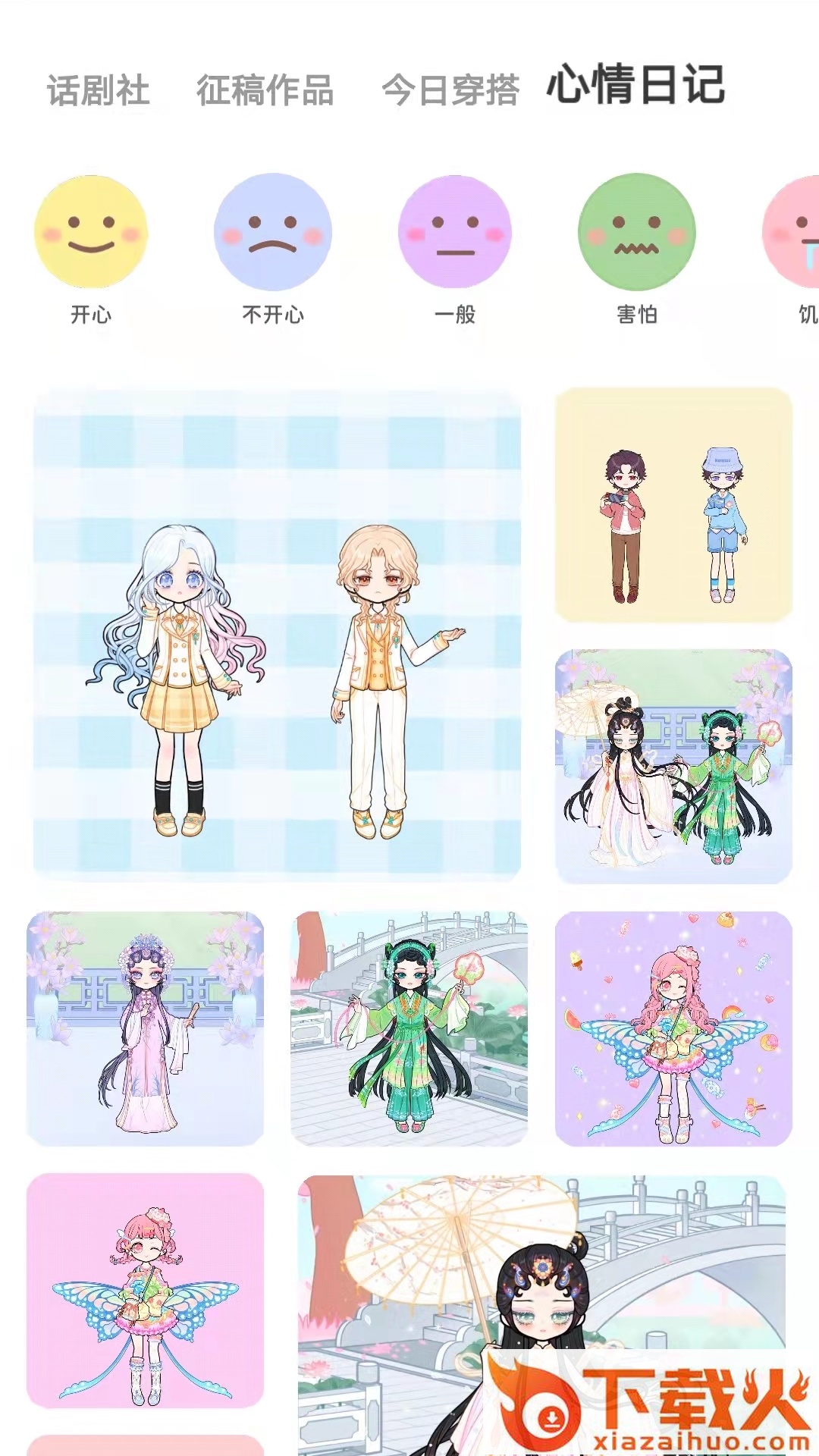The width and height of the screenshot is (819, 1456).
Task: View the umbrella girl by bridge card
Action: (425, 1289)
